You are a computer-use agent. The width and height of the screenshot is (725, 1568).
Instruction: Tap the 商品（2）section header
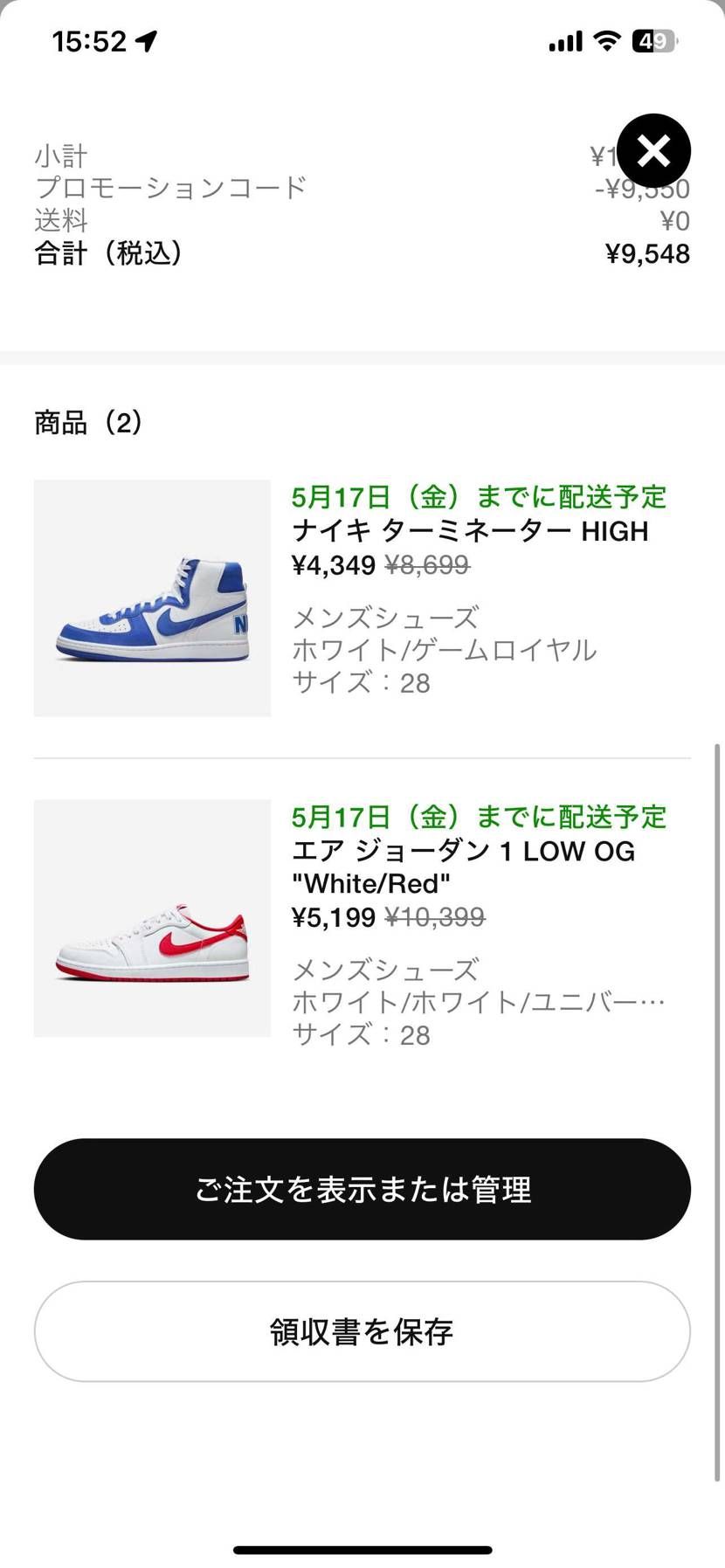pos(87,423)
